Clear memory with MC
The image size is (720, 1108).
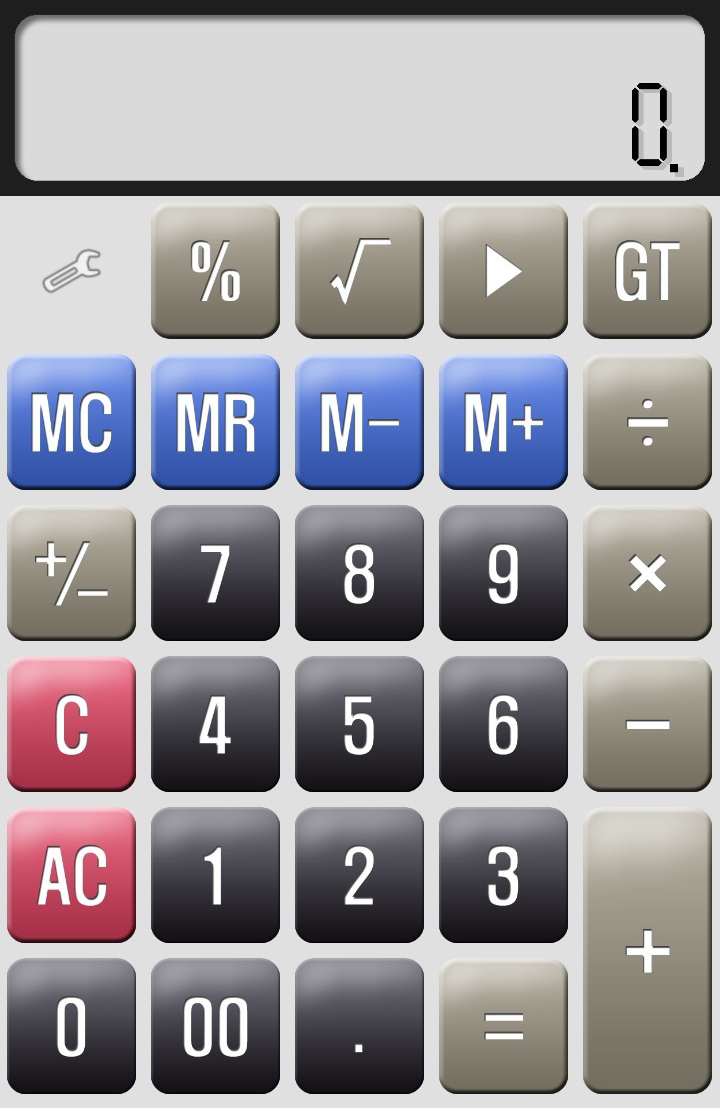point(71,422)
